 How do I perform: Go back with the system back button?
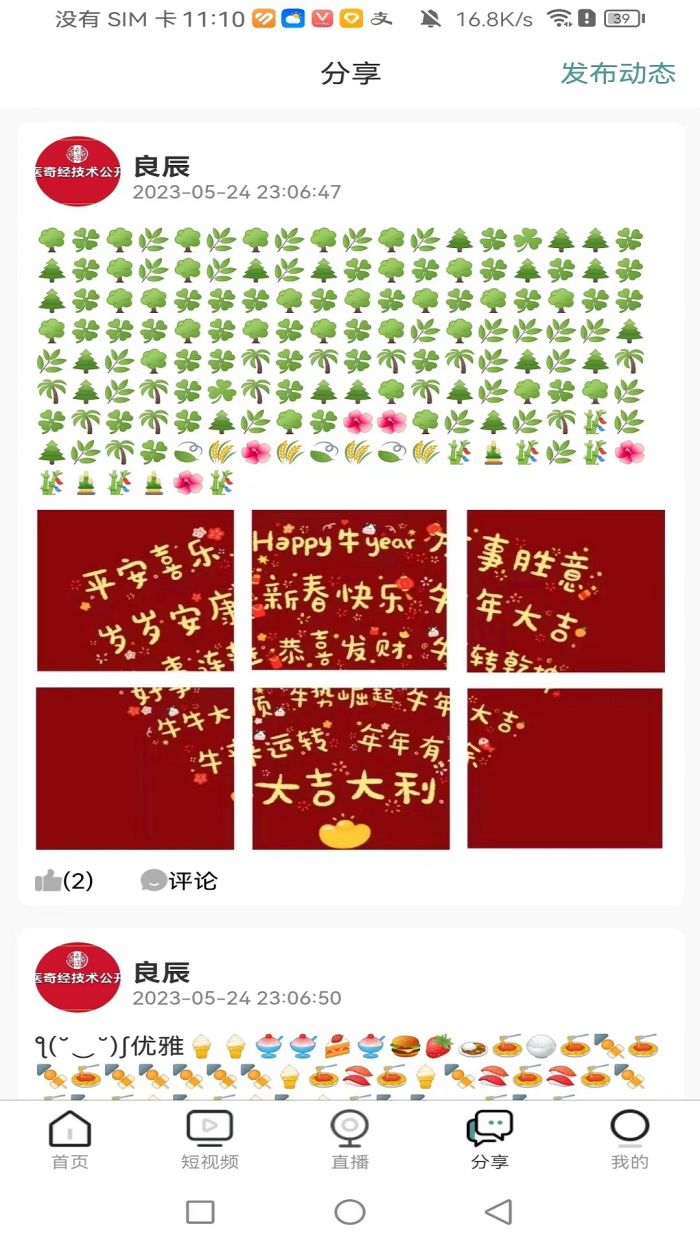(x=498, y=1212)
